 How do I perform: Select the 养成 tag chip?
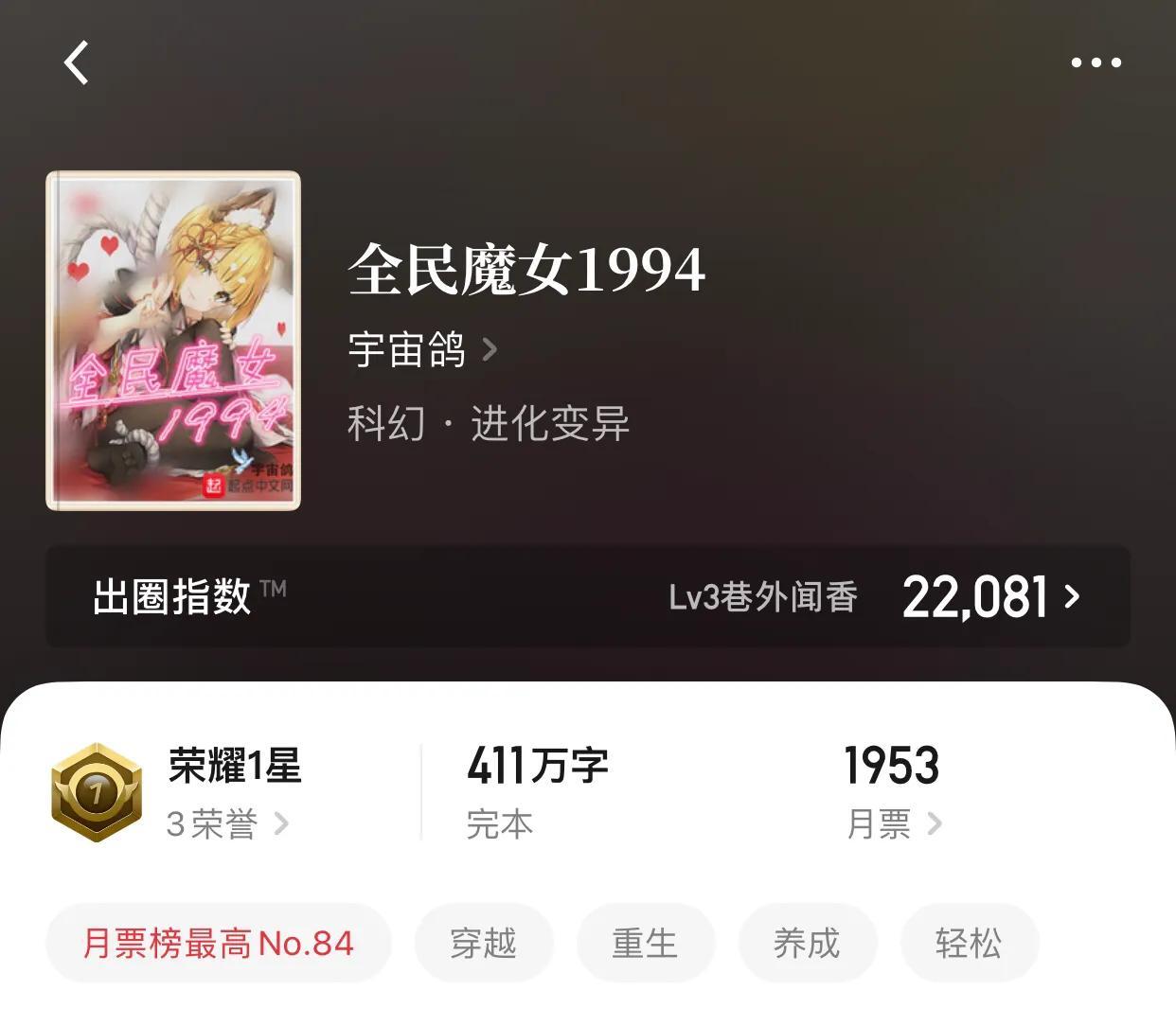[x=807, y=944]
